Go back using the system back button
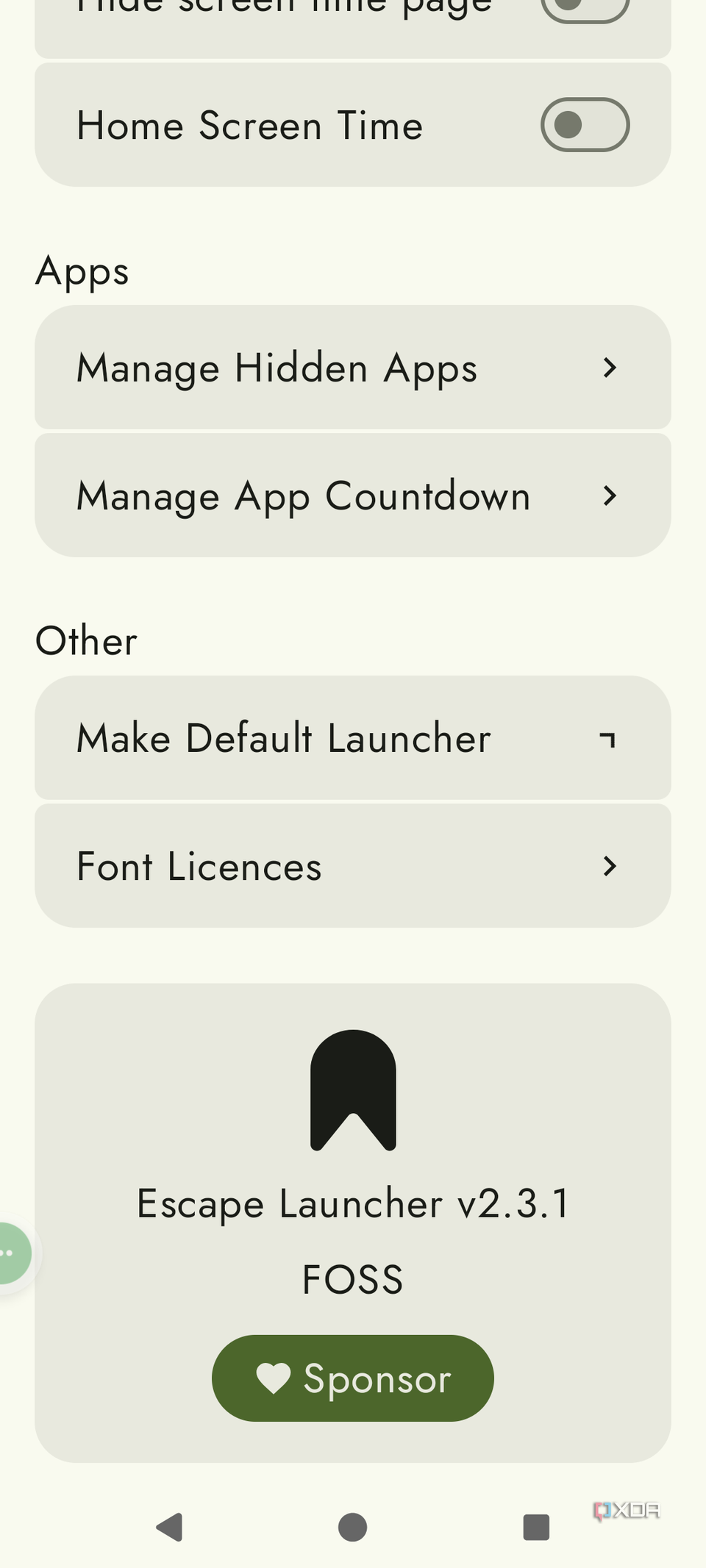 click(170, 1527)
